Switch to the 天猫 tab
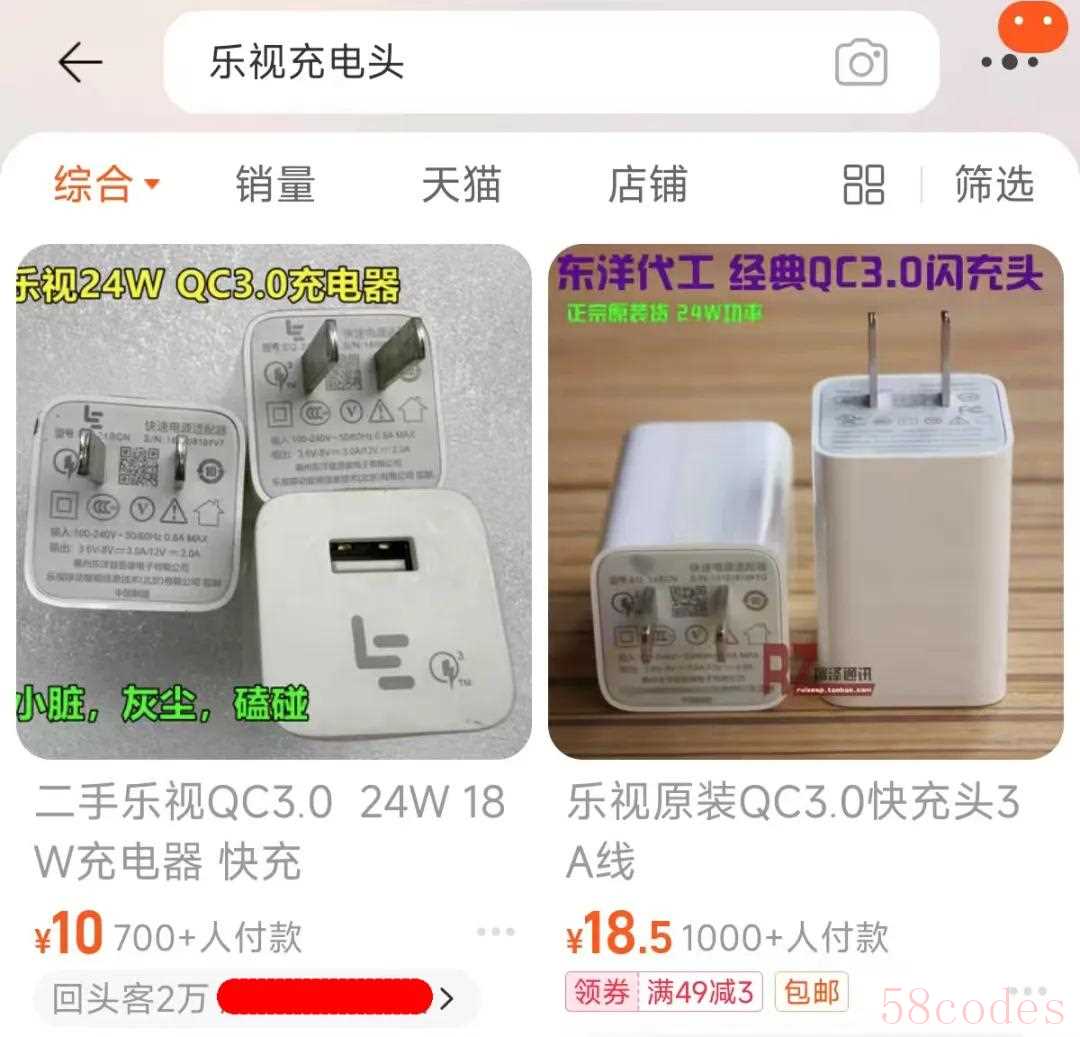 point(461,184)
